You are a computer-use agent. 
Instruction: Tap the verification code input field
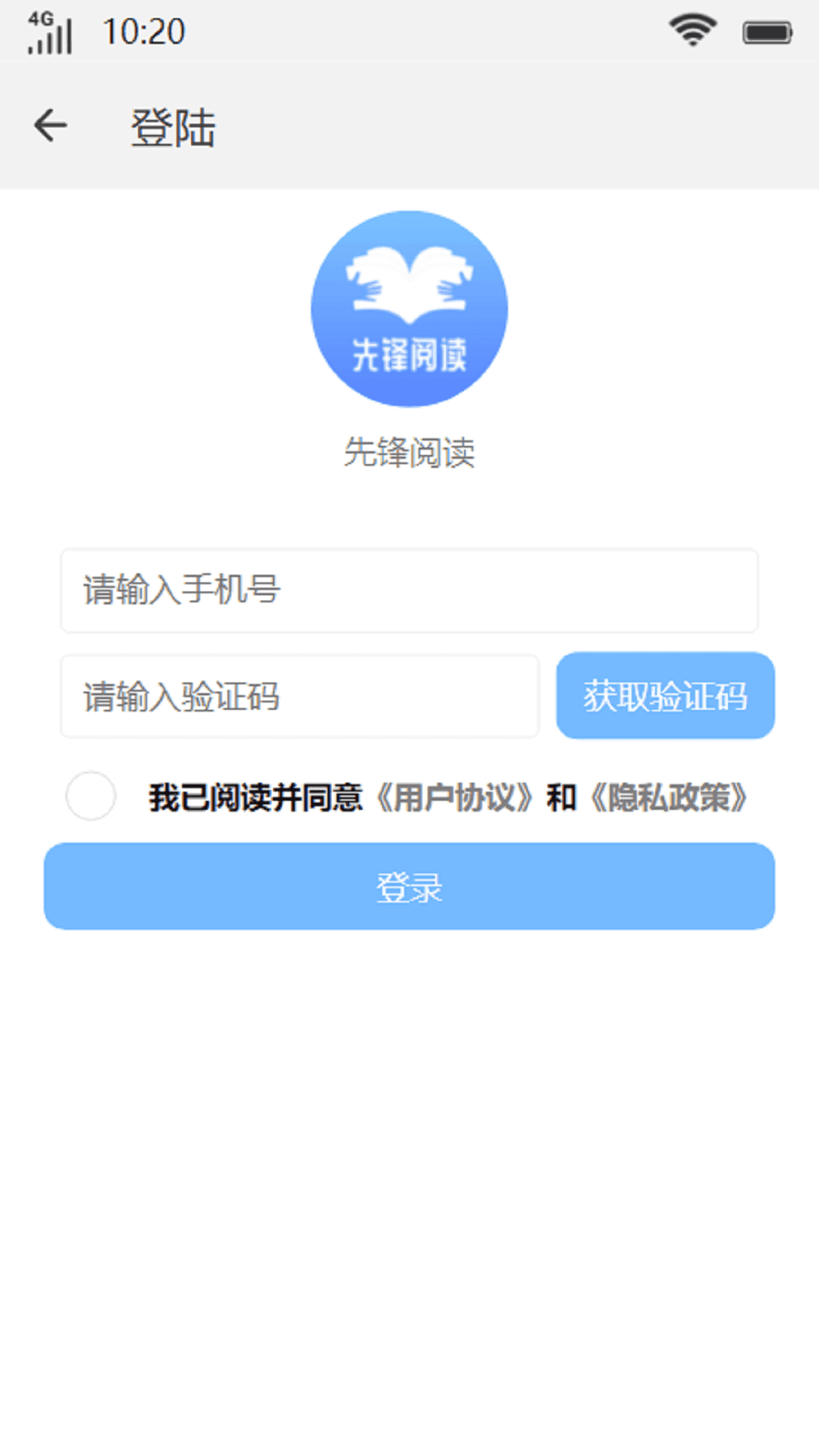point(300,696)
